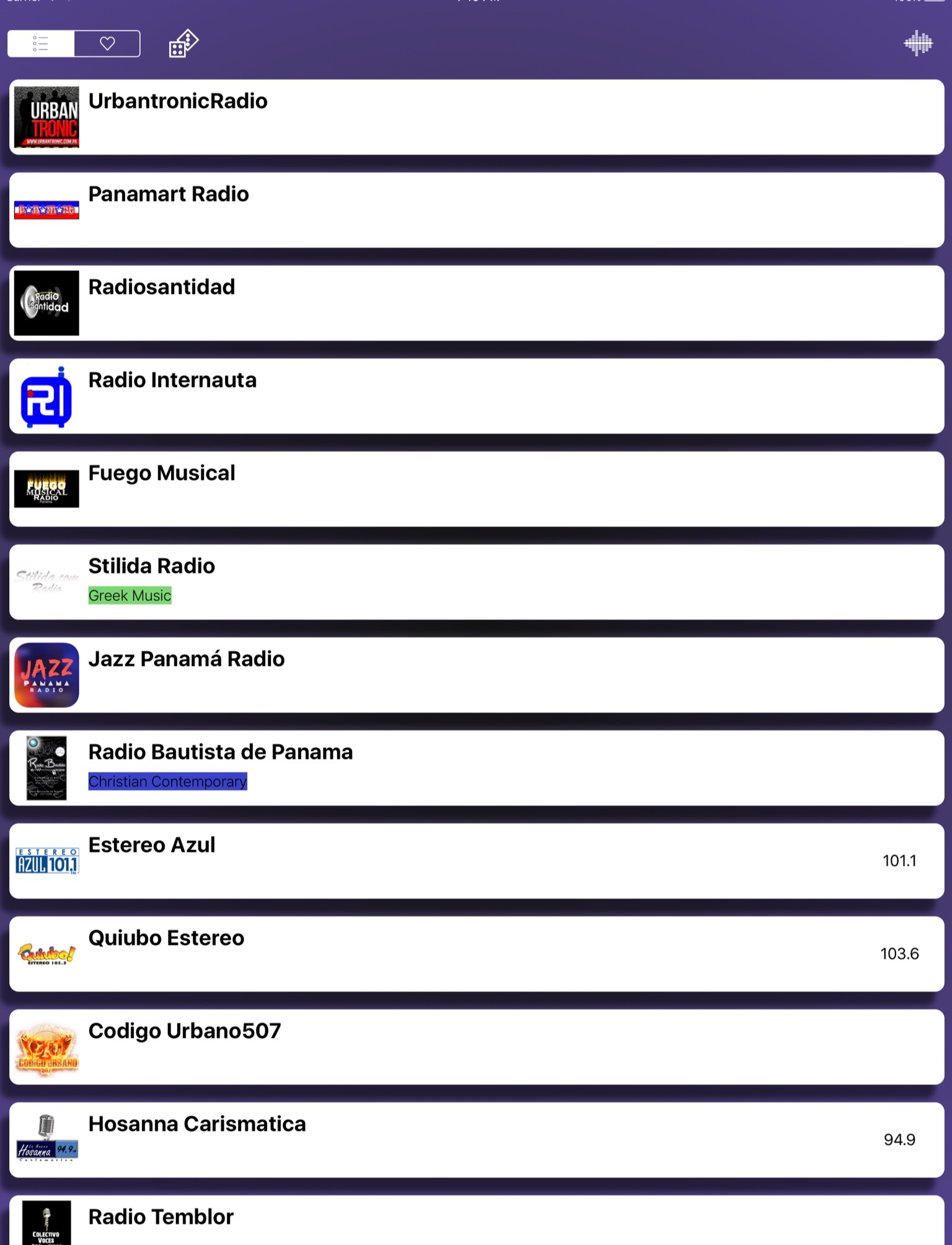Open Panamart Radio station
Image resolution: width=952 pixels, height=1245 pixels.
click(477, 210)
